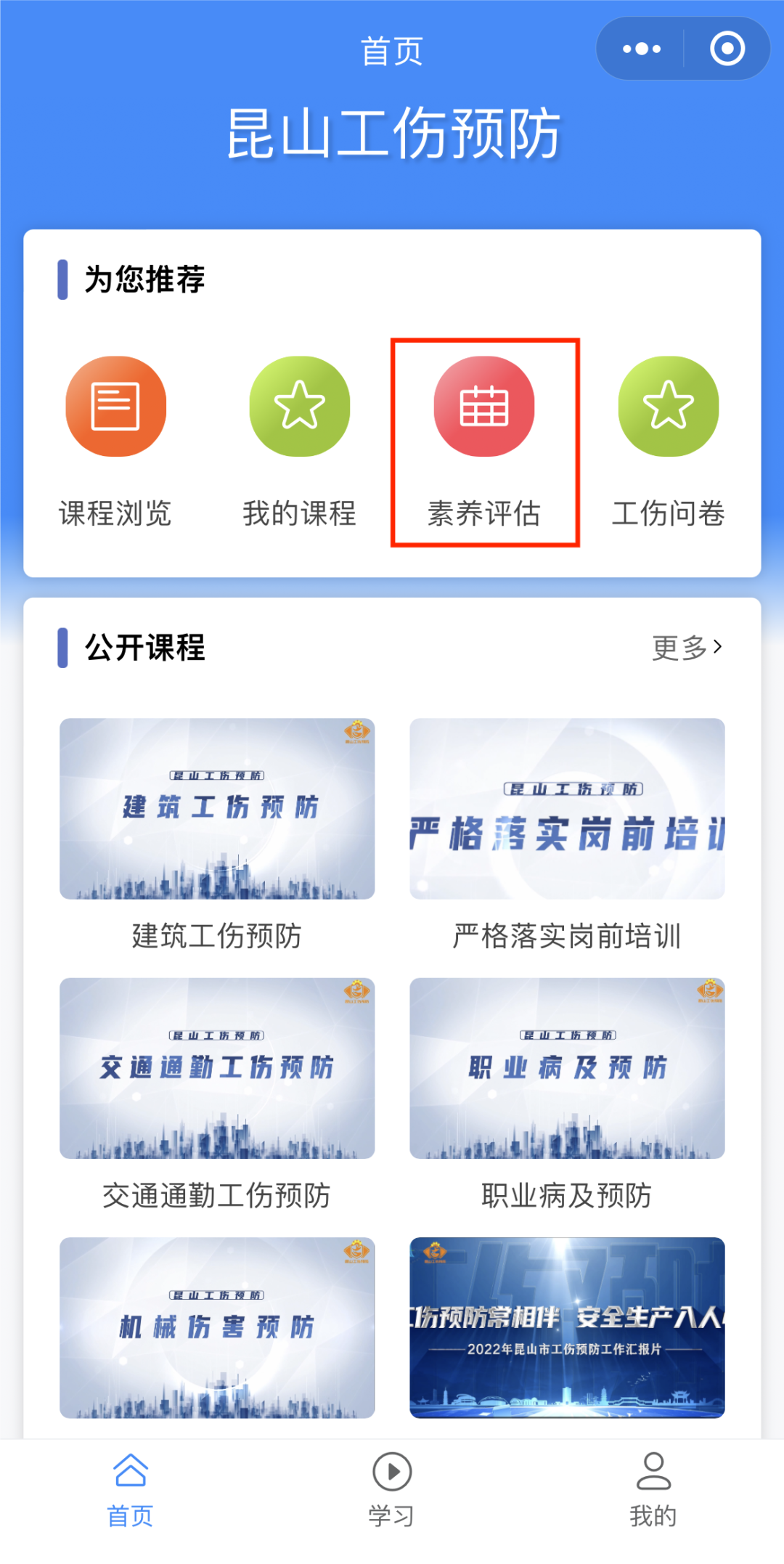Close the mini program with the circle button
The image size is (784, 1564).
[727, 49]
